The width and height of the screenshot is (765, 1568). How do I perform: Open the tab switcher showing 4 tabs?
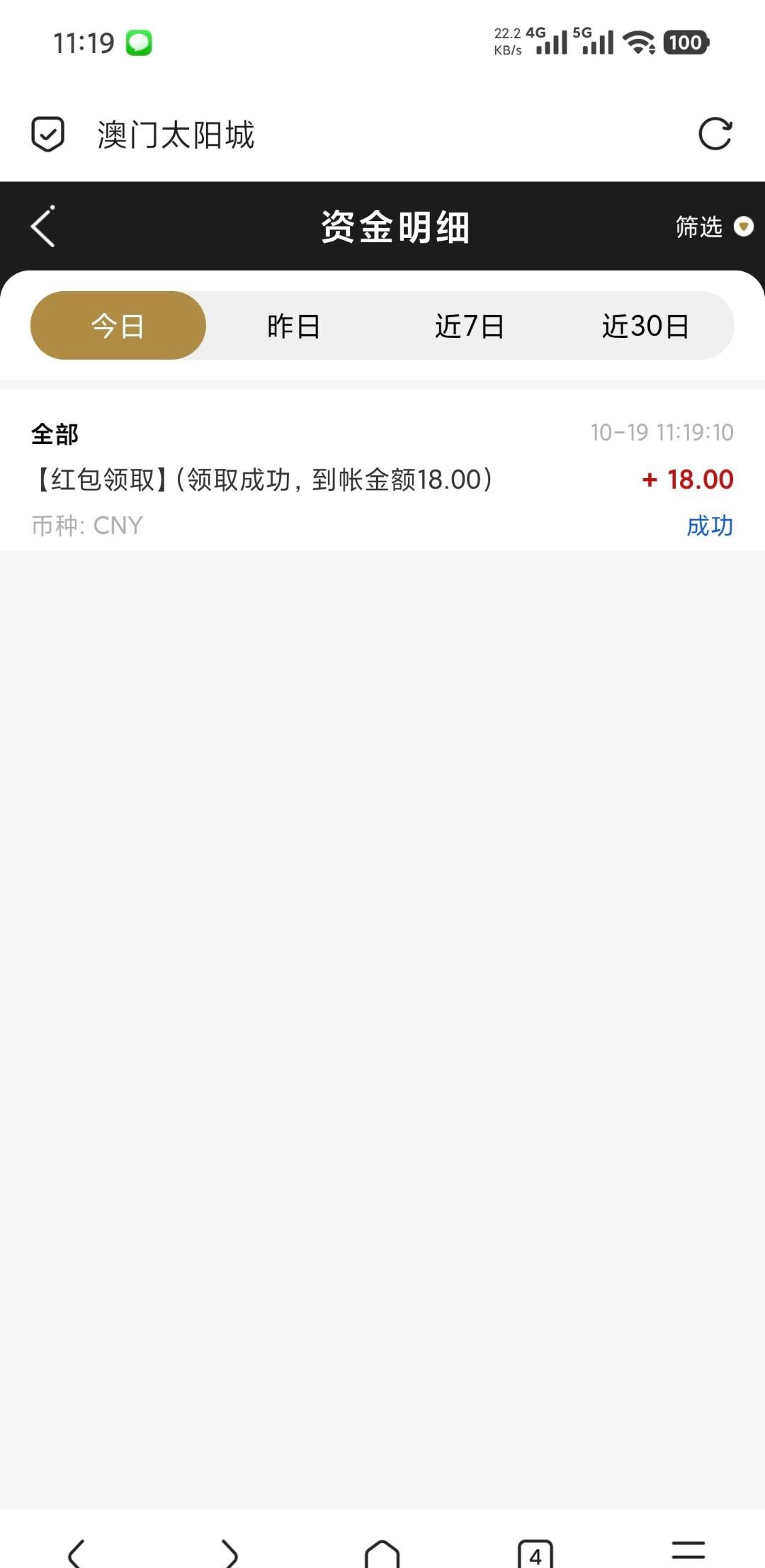coord(535,1554)
